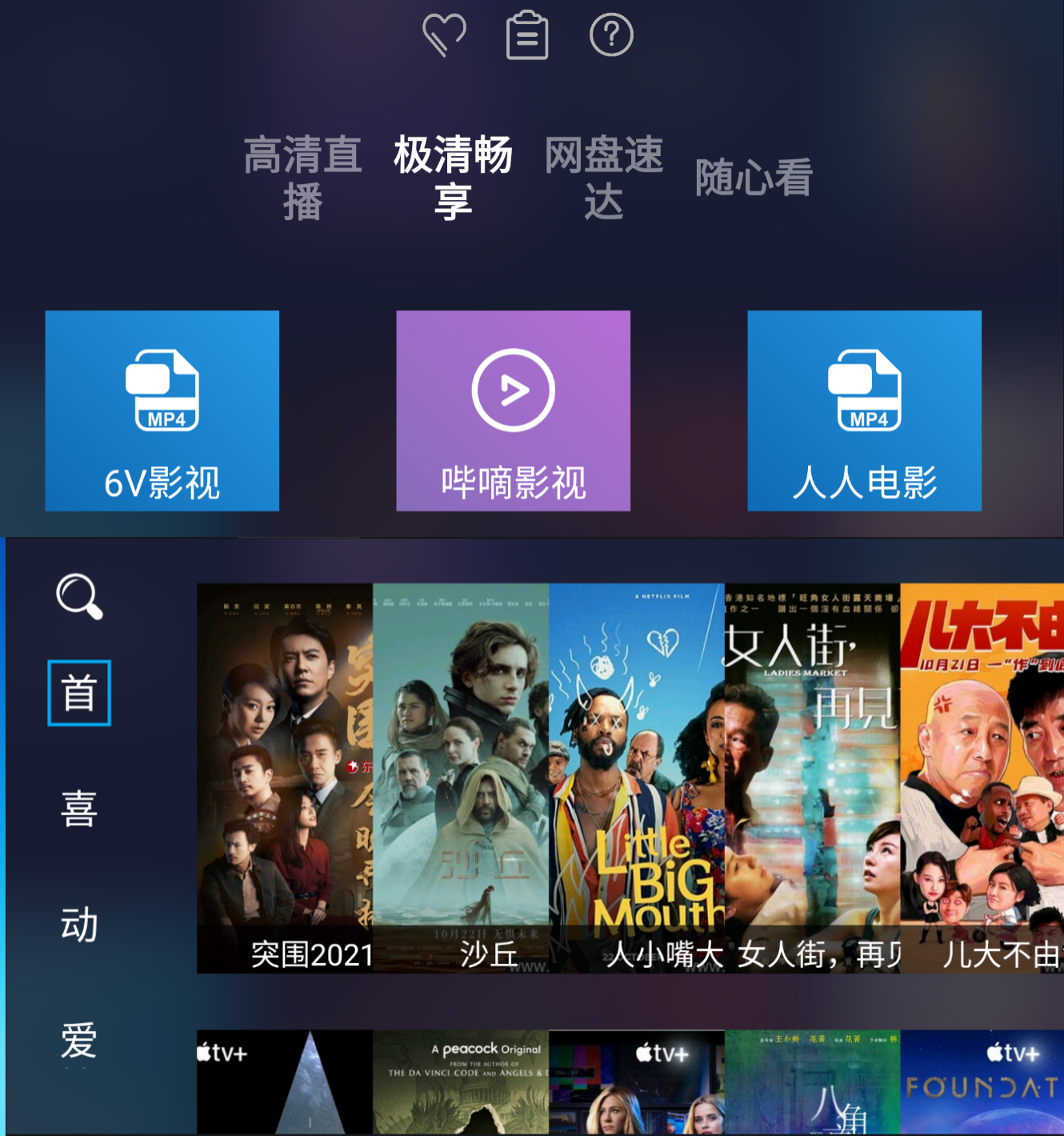
Task: Select the 爱 category in sidebar
Action: click(79, 1040)
